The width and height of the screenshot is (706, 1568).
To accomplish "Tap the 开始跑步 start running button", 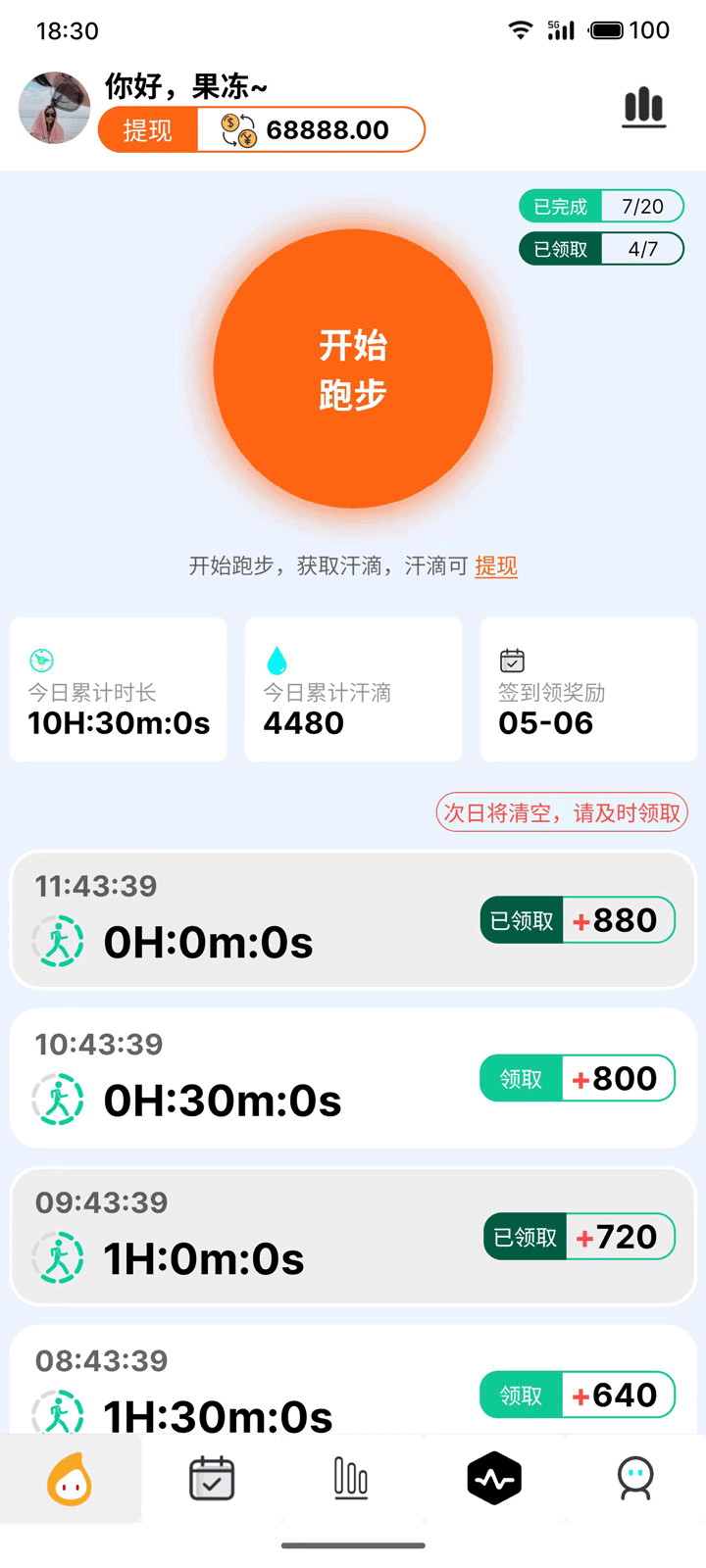I will (x=353, y=368).
